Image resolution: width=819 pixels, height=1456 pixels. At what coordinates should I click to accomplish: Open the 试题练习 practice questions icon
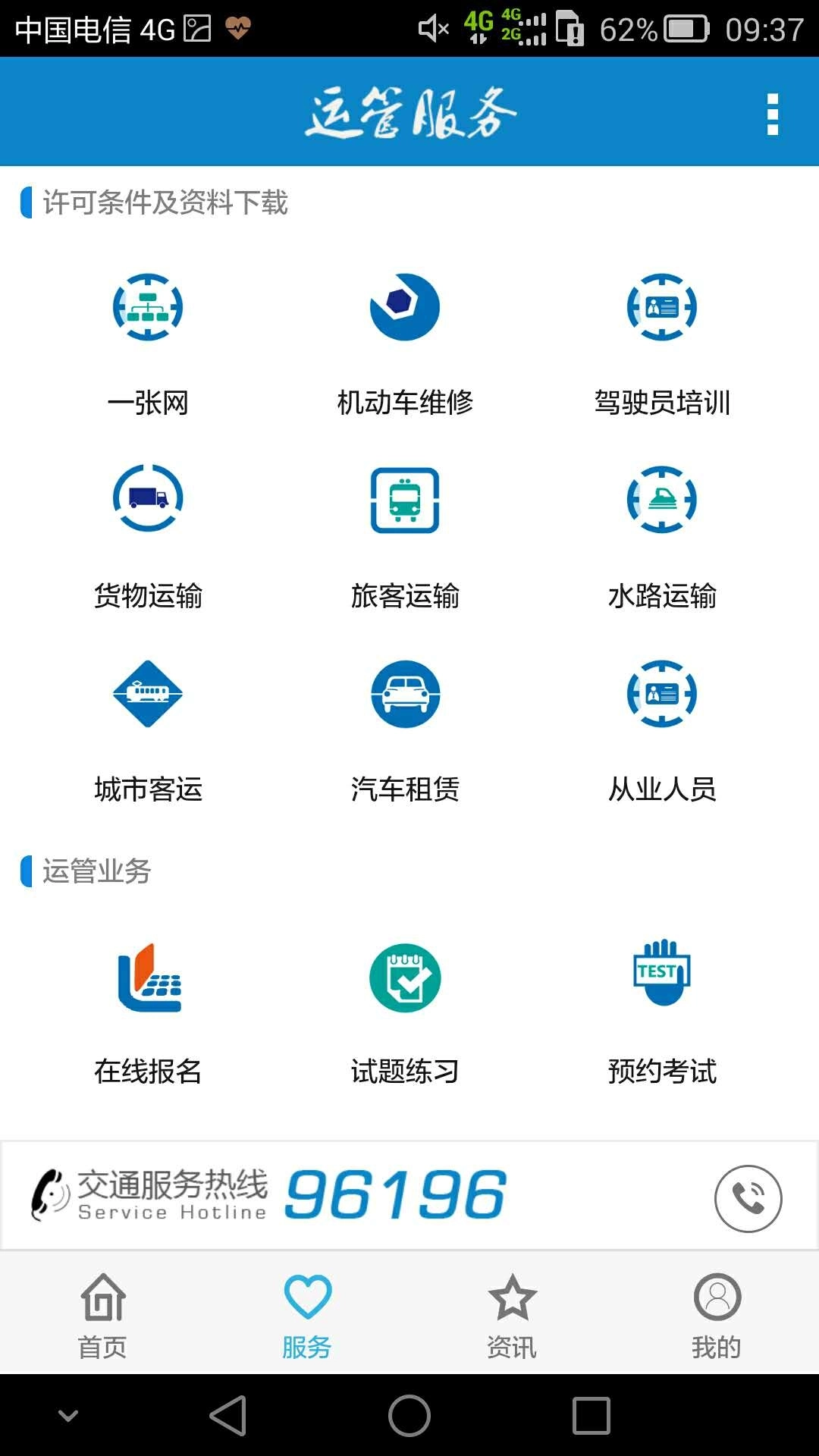pyautogui.click(x=405, y=978)
